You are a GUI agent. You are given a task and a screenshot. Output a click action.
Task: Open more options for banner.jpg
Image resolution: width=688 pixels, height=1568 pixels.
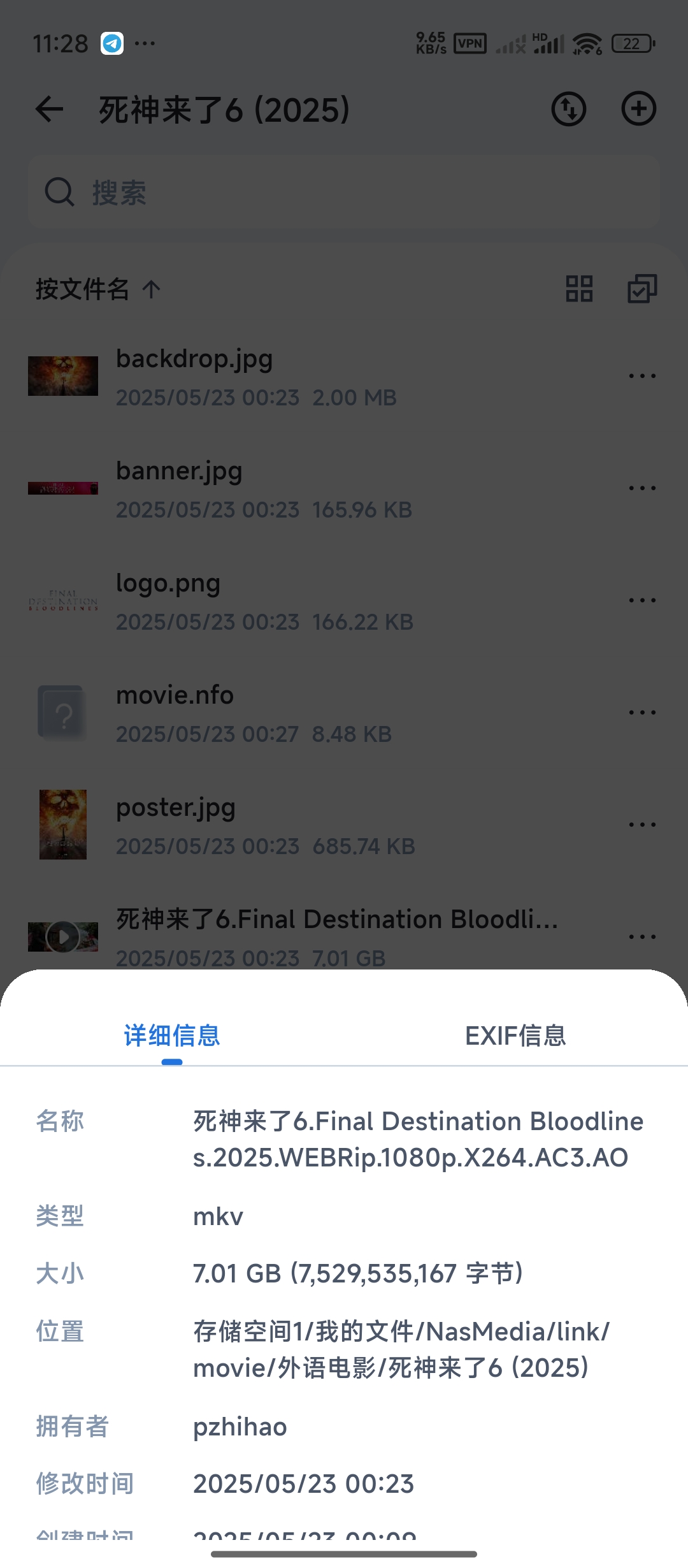(641, 488)
